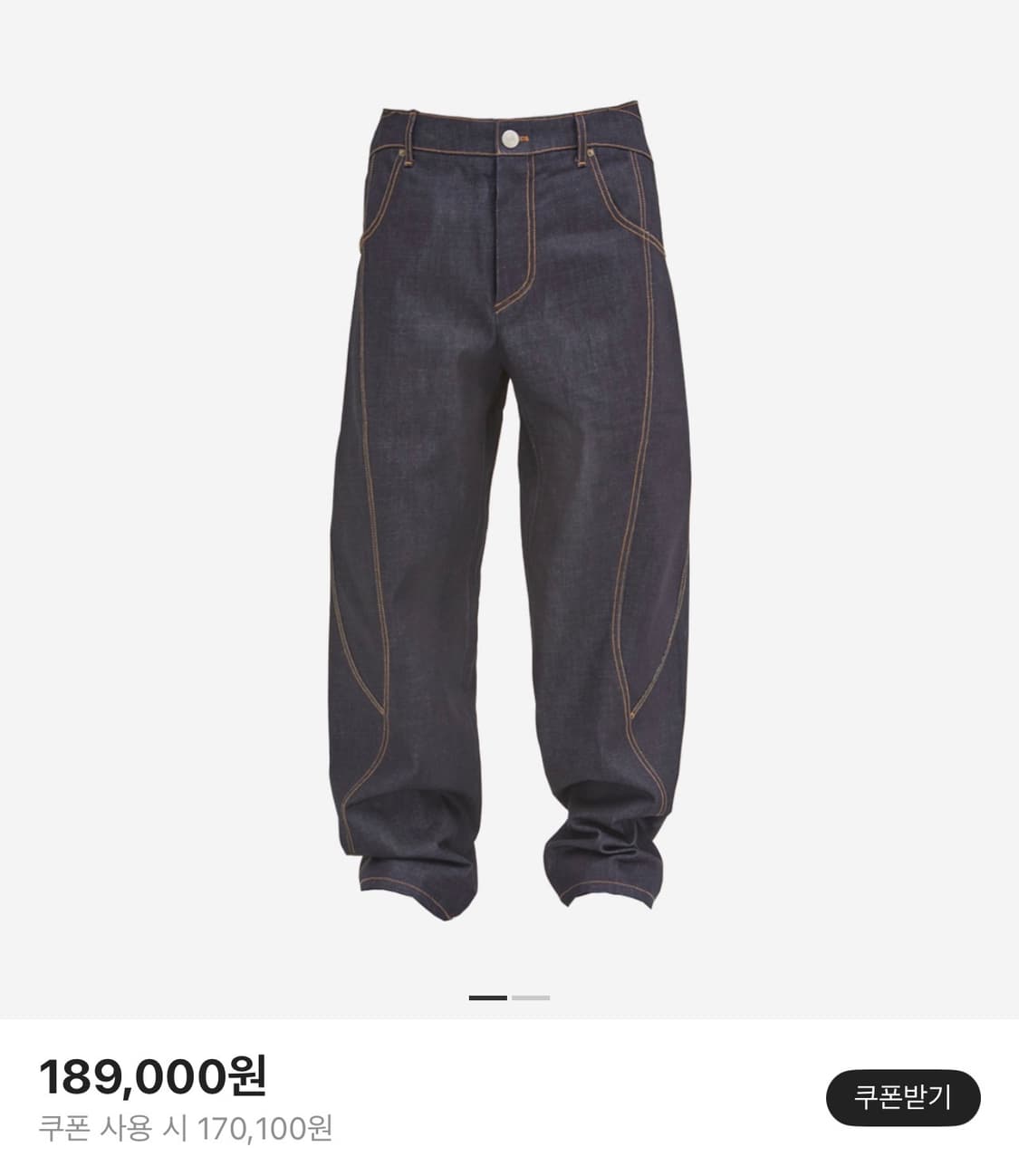Click the jeans product photo
The height and width of the screenshot is (1176, 1019).
[509, 498]
